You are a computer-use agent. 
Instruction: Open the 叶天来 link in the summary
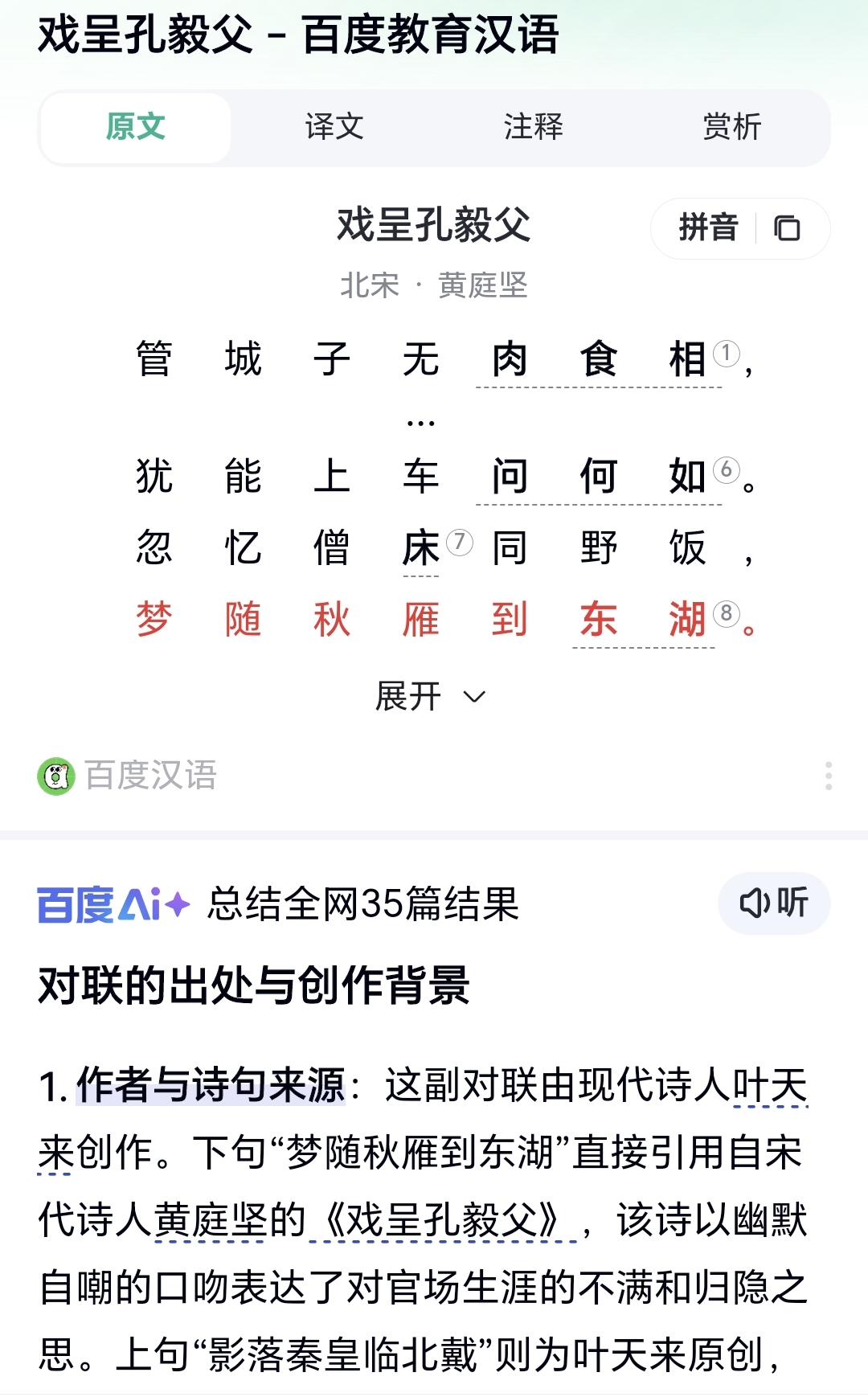click(x=769, y=1087)
